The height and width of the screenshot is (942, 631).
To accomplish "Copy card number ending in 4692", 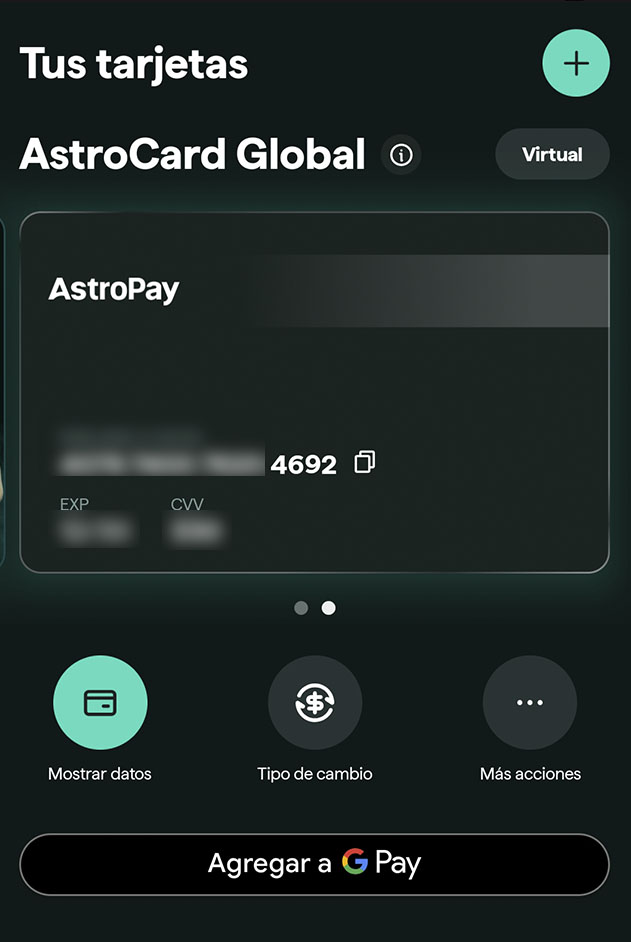I will (x=365, y=462).
